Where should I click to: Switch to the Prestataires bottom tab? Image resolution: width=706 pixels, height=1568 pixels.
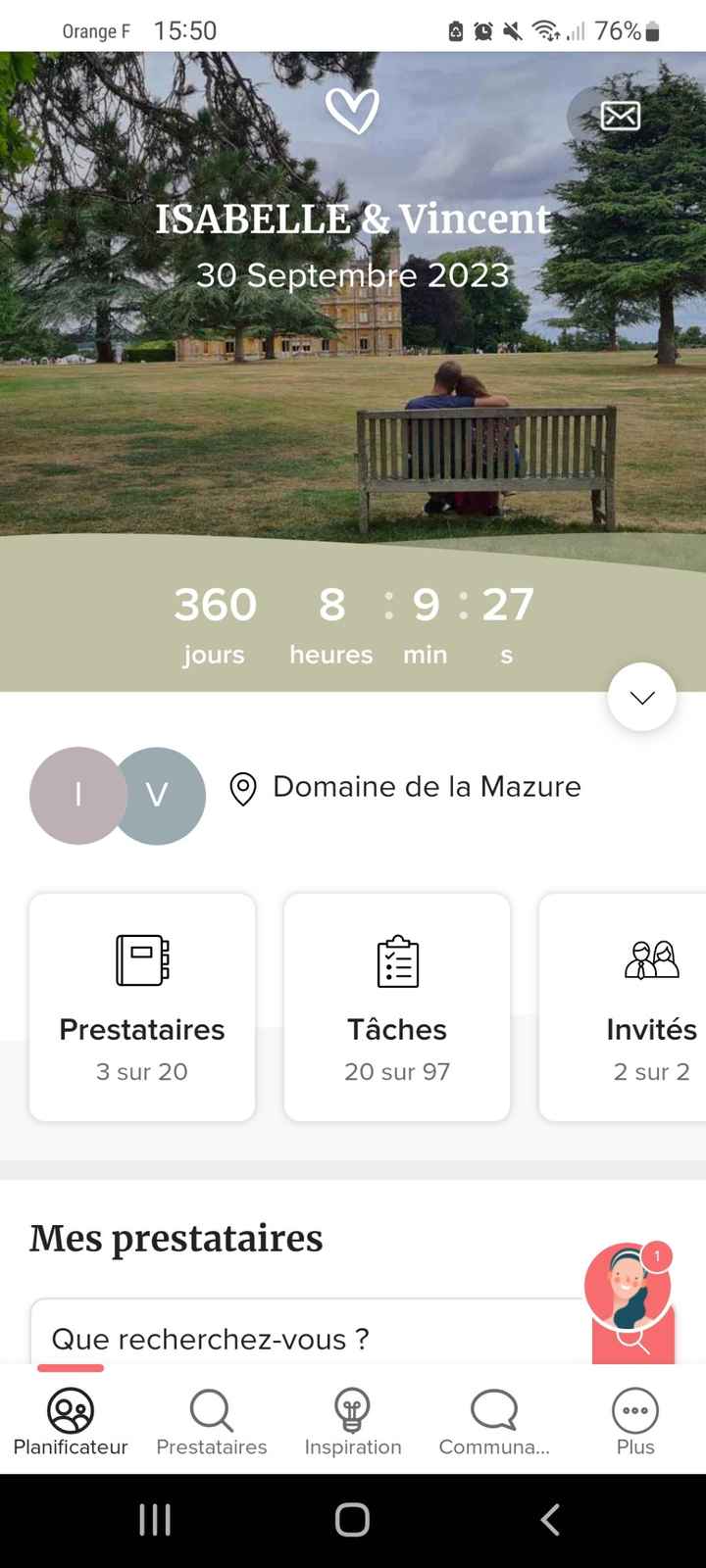[212, 1421]
